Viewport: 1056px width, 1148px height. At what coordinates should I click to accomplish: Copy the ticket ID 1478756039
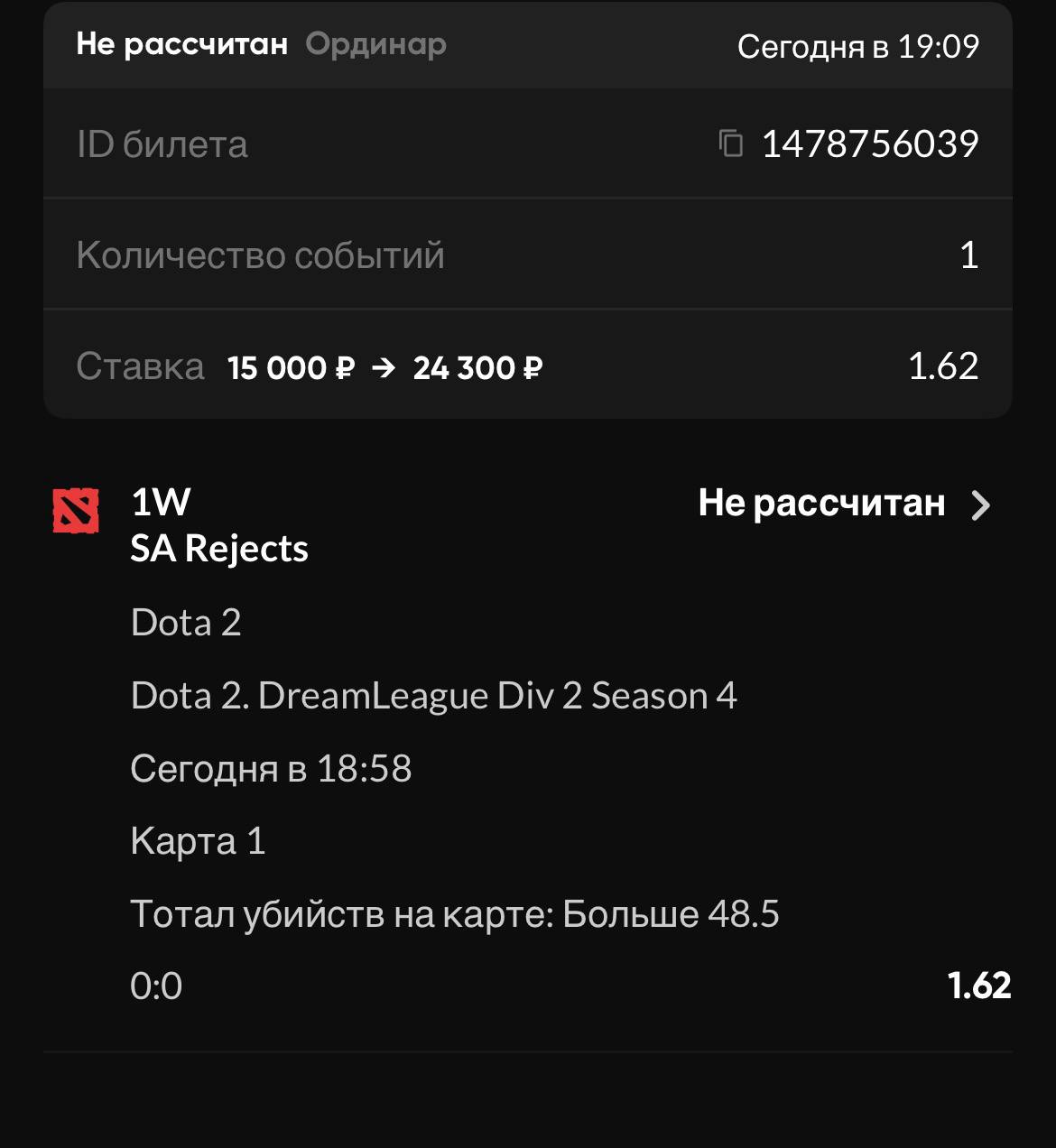coord(730,143)
